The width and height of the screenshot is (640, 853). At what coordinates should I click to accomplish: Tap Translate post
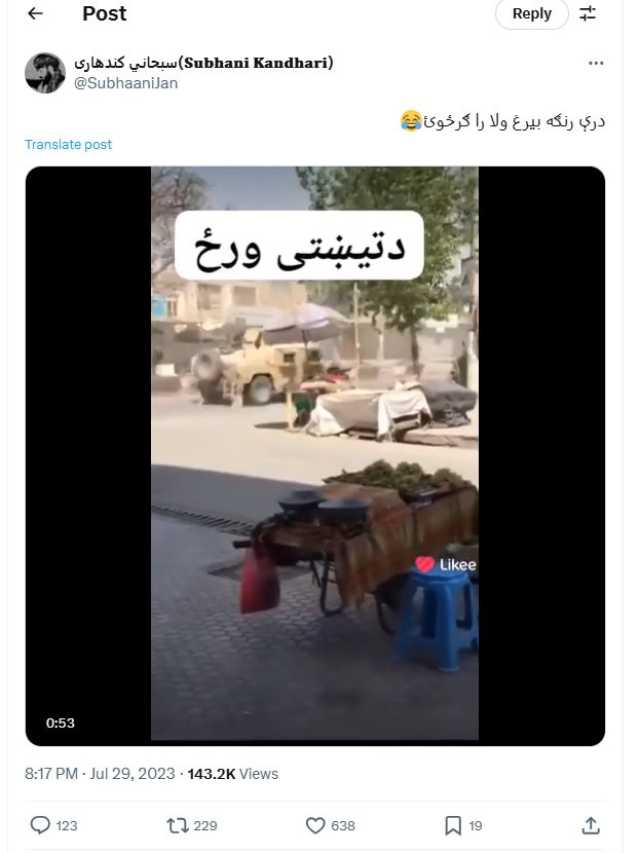tap(68, 144)
